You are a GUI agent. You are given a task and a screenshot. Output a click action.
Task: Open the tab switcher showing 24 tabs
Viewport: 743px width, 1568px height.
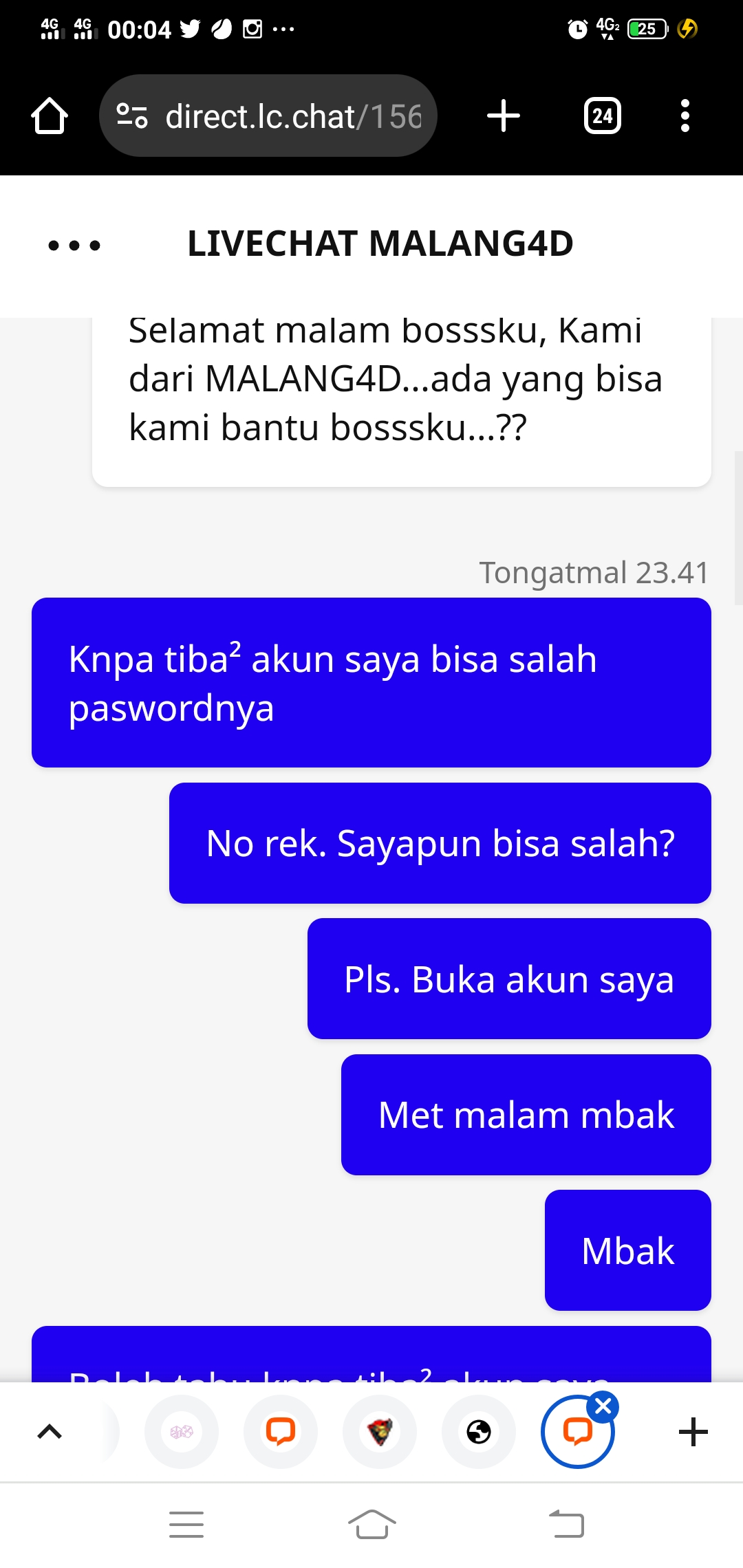pos(602,116)
